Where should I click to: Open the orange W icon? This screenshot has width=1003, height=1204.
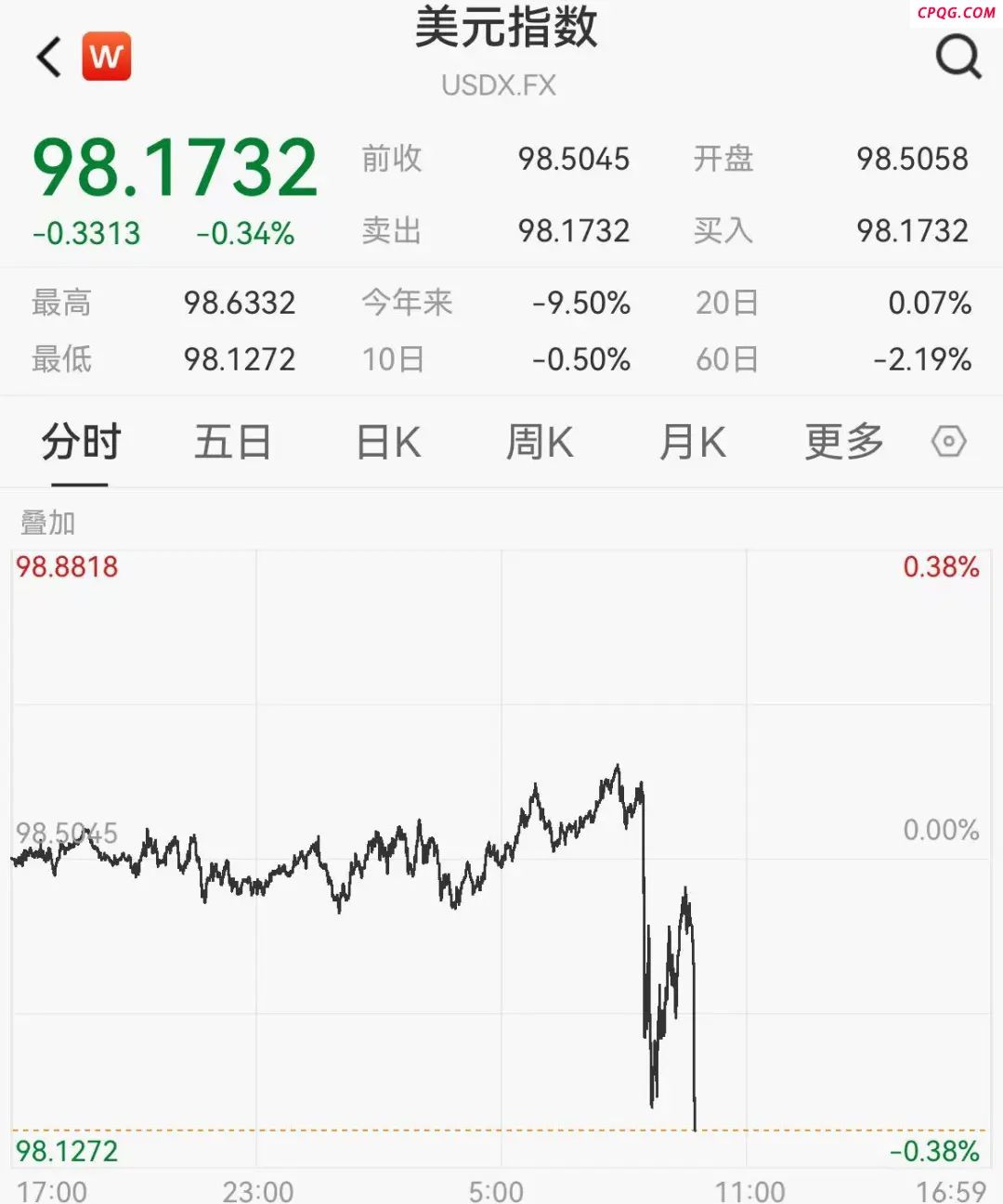107,57
